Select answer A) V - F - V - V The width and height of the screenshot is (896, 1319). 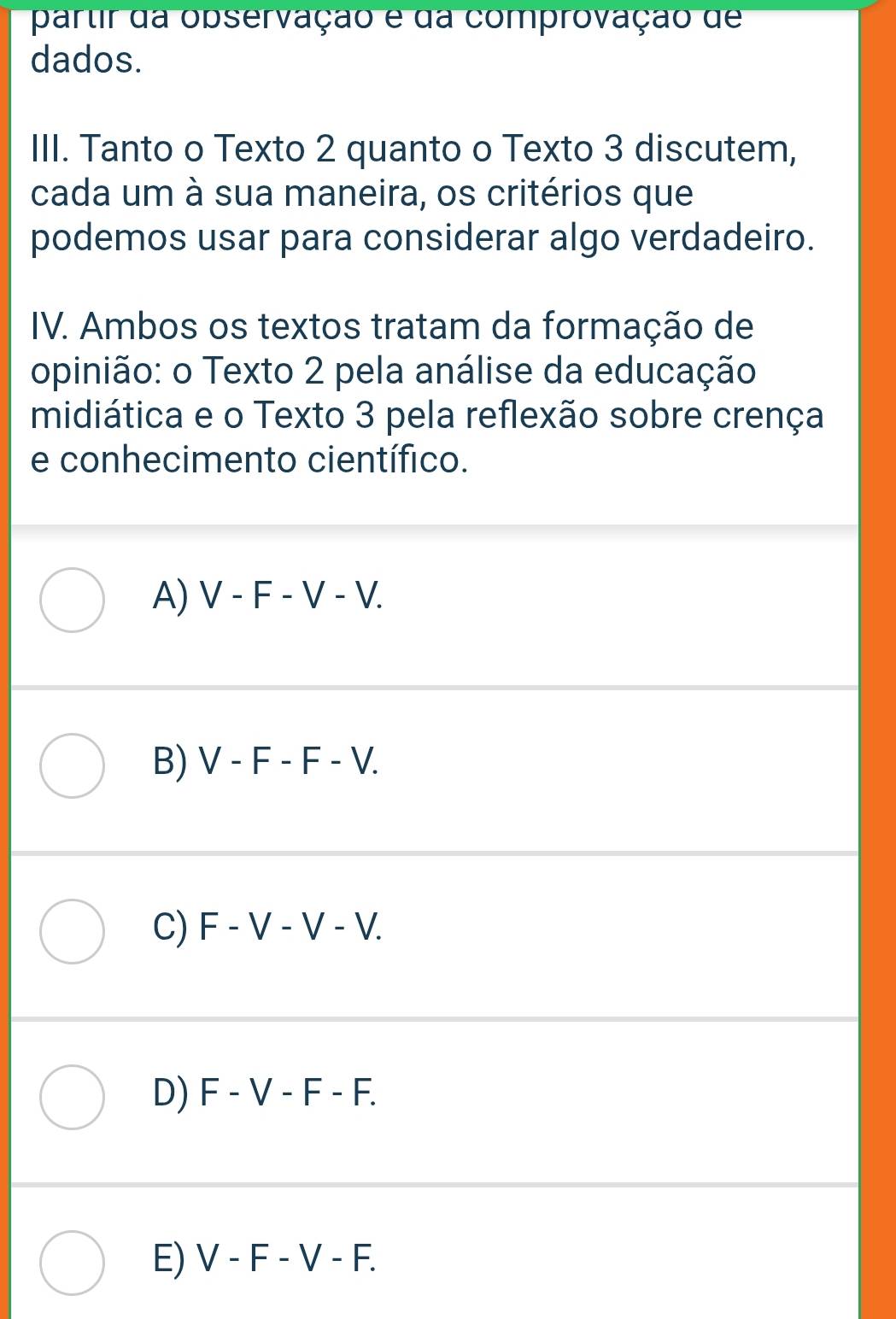point(73,600)
